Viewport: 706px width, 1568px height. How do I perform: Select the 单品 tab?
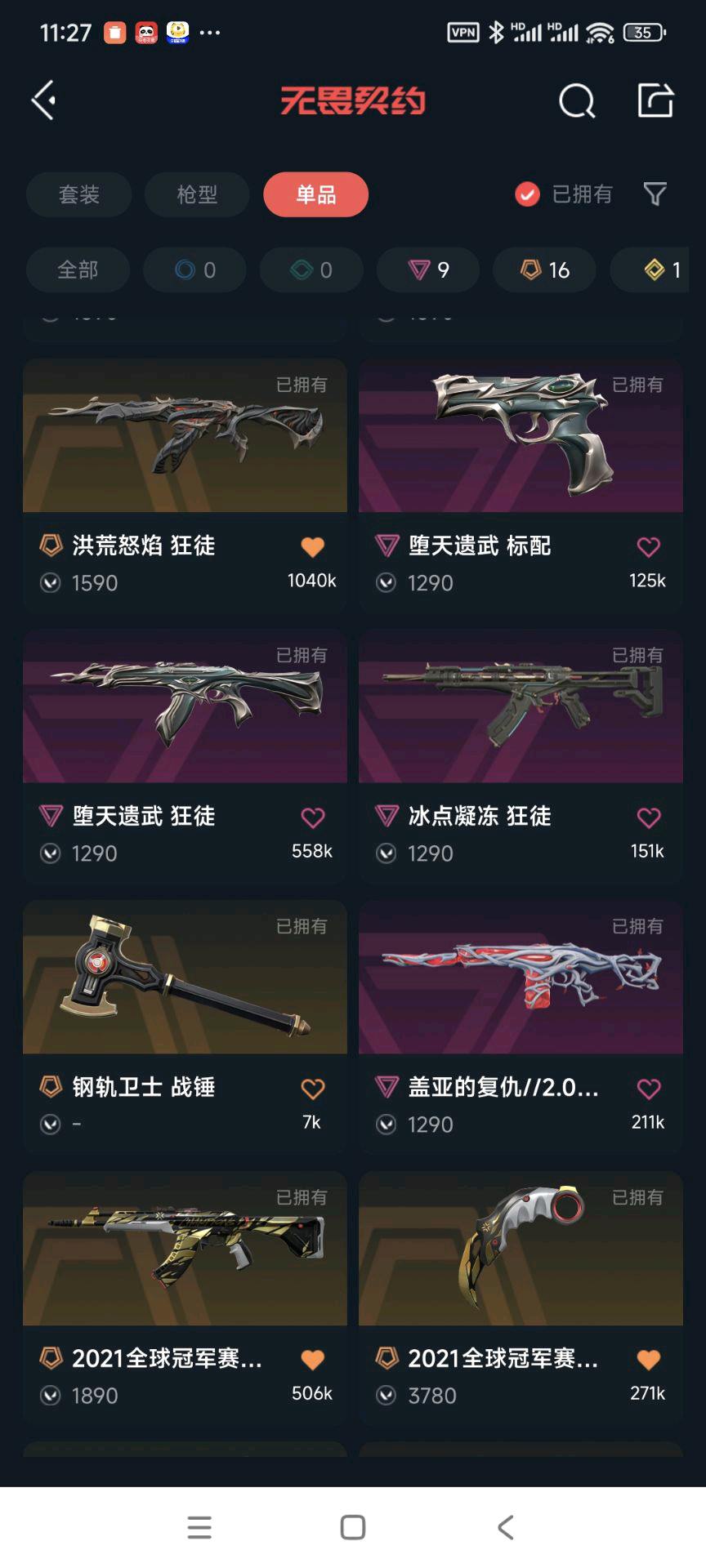tap(315, 194)
